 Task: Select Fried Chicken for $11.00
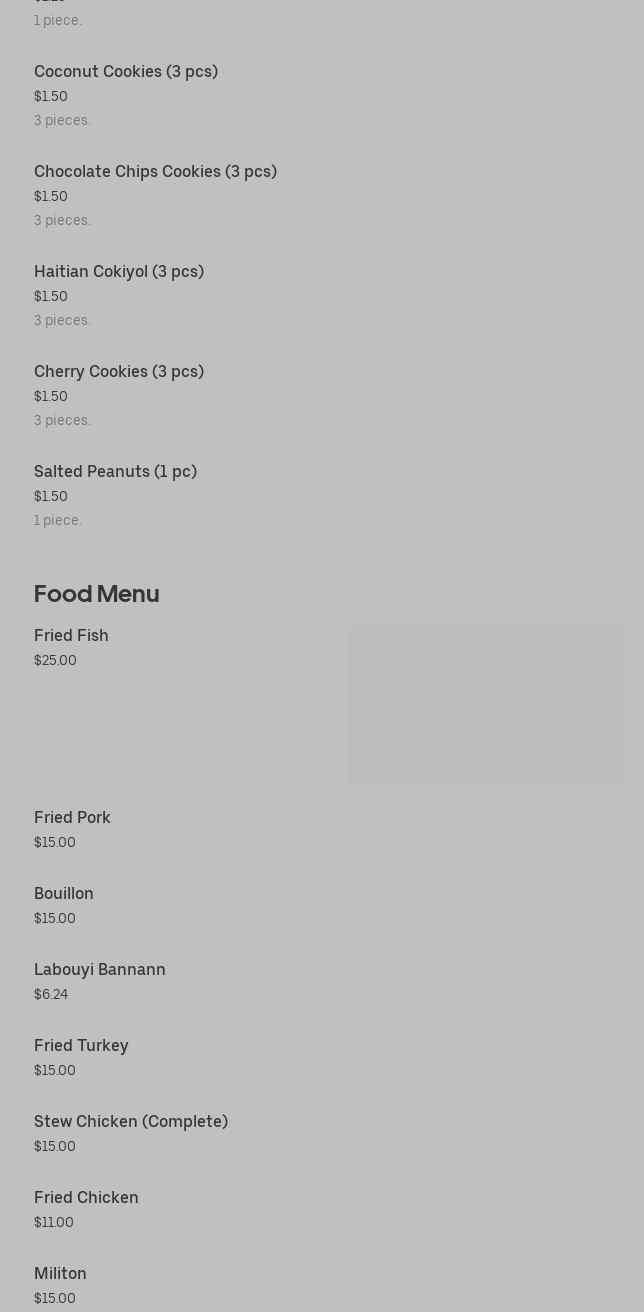(x=86, y=1198)
